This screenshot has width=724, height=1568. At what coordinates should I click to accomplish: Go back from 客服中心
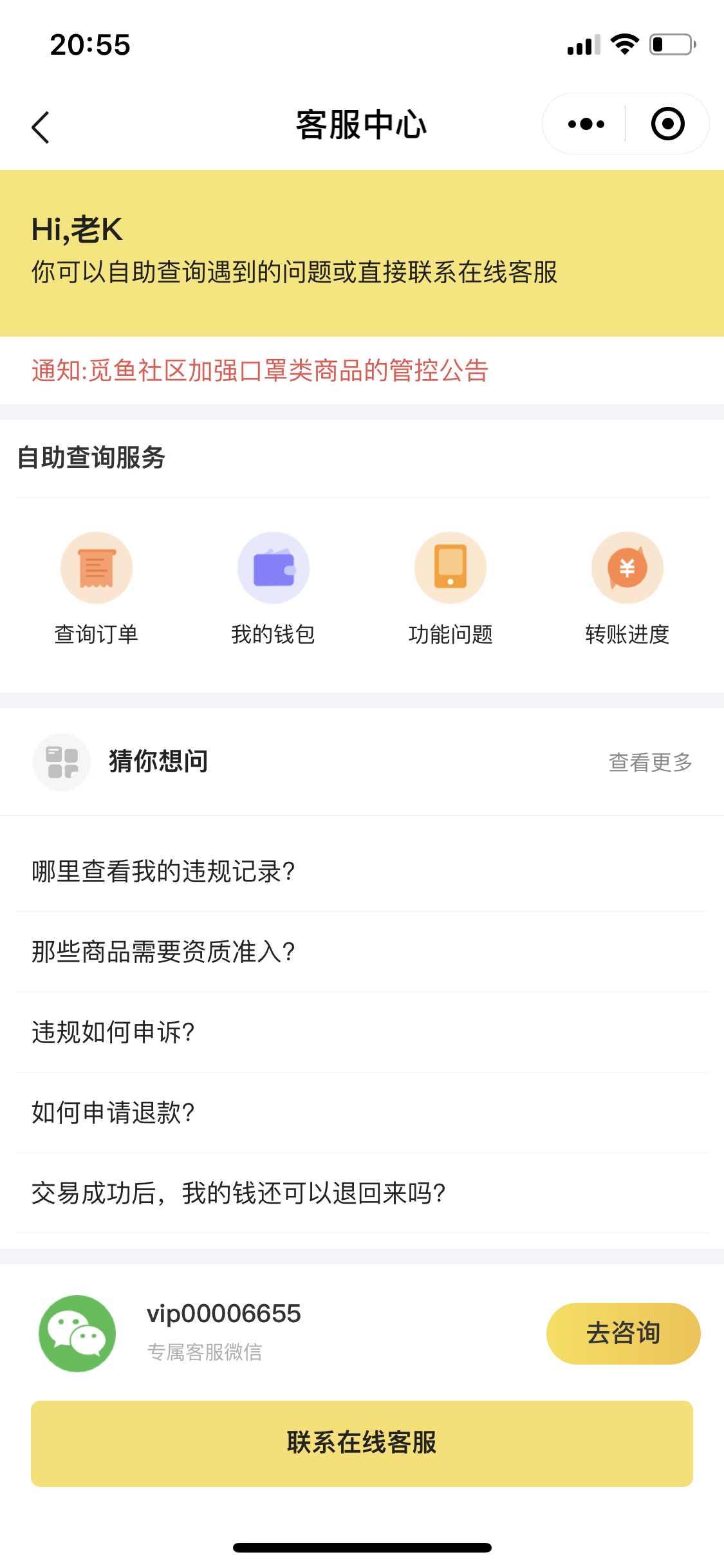(41, 127)
